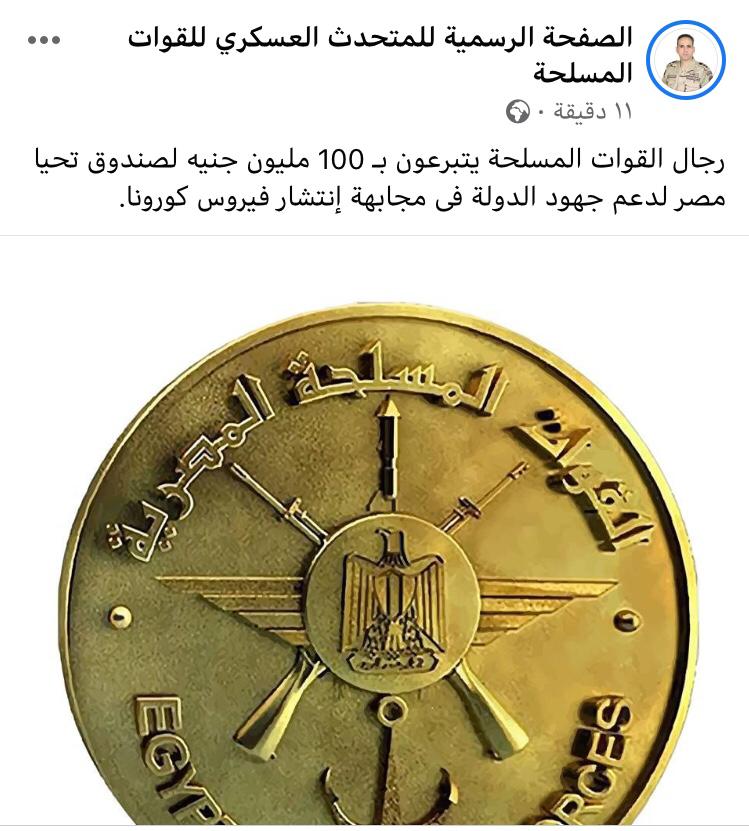Open the post's three-dot options menu
The width and height of the screenshot is (749, 831).
coord(43,40)
